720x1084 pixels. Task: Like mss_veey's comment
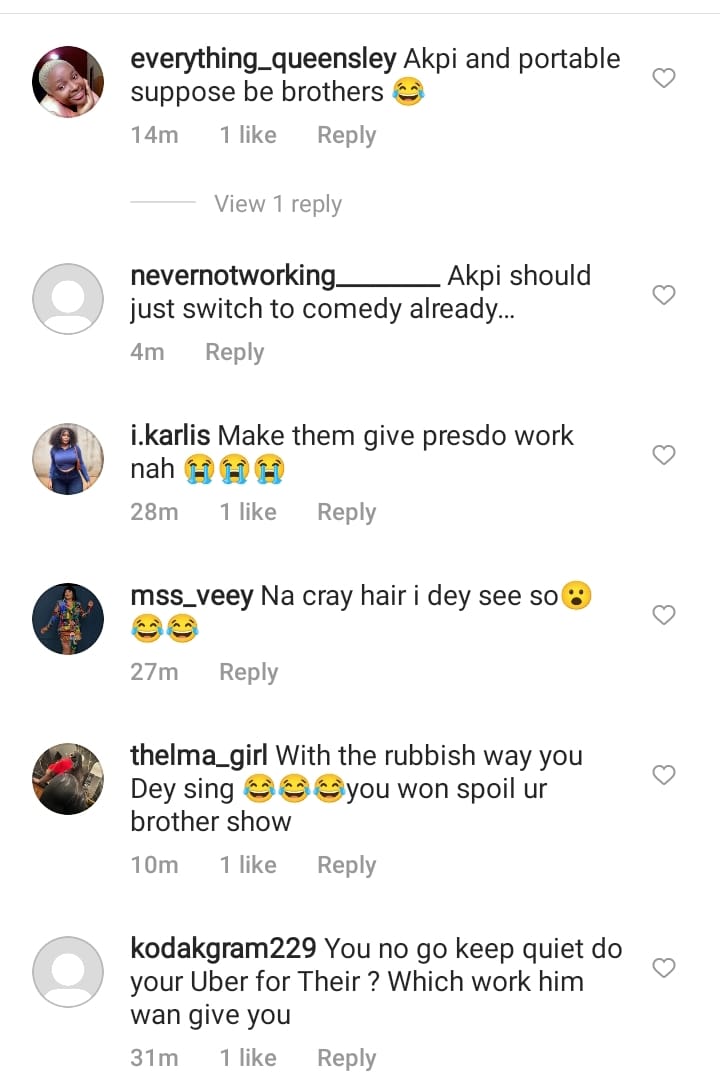click(x=664, y=615)
